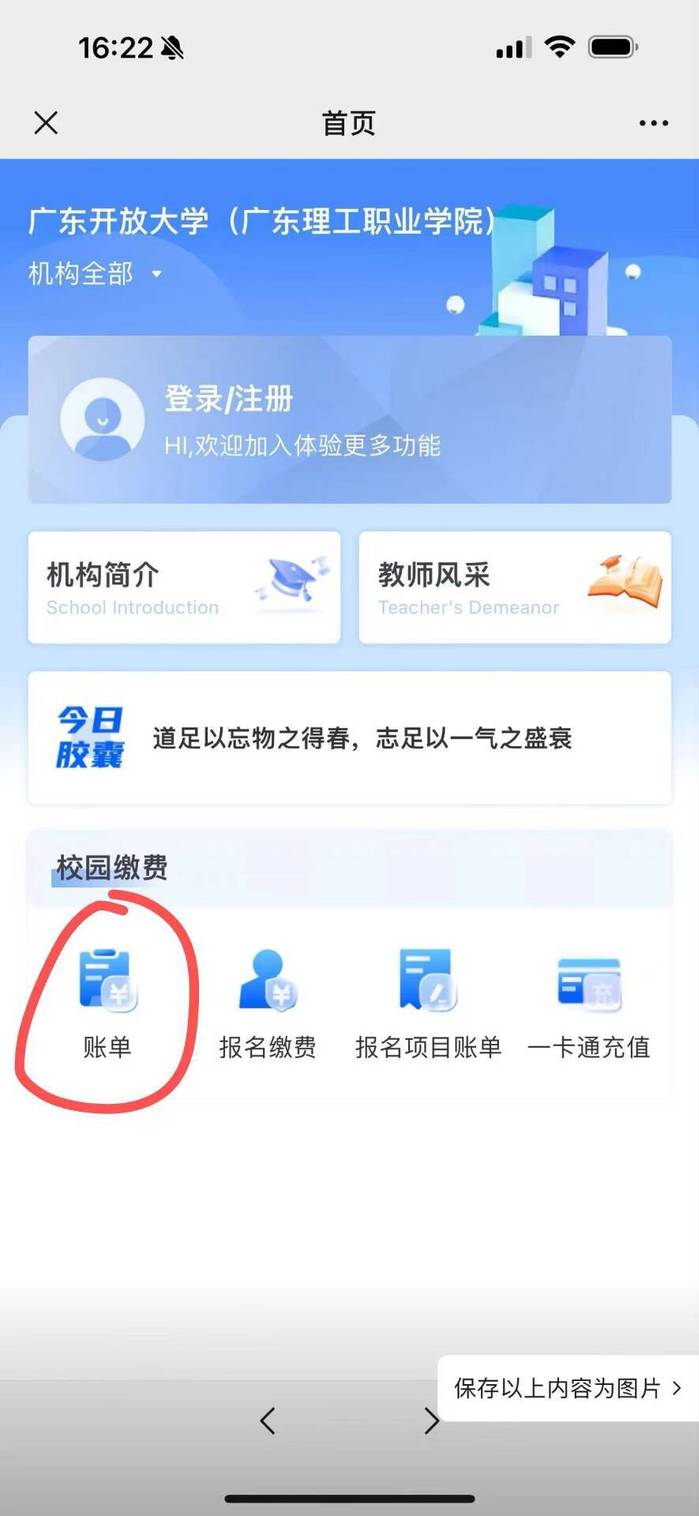Open the 机构简介 card

tap(184, 587)
